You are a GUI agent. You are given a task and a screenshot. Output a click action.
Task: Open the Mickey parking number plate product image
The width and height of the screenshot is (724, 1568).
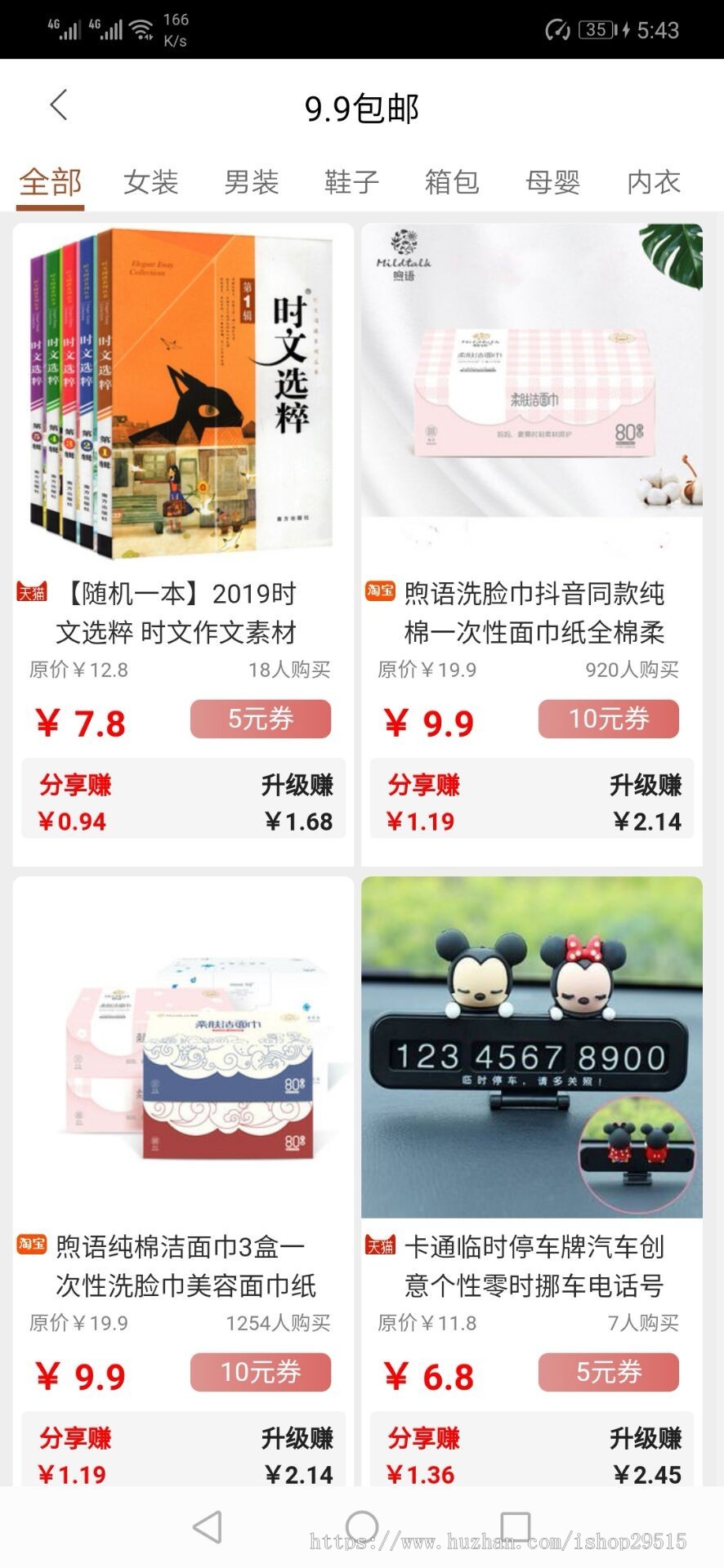[531, 1045]
